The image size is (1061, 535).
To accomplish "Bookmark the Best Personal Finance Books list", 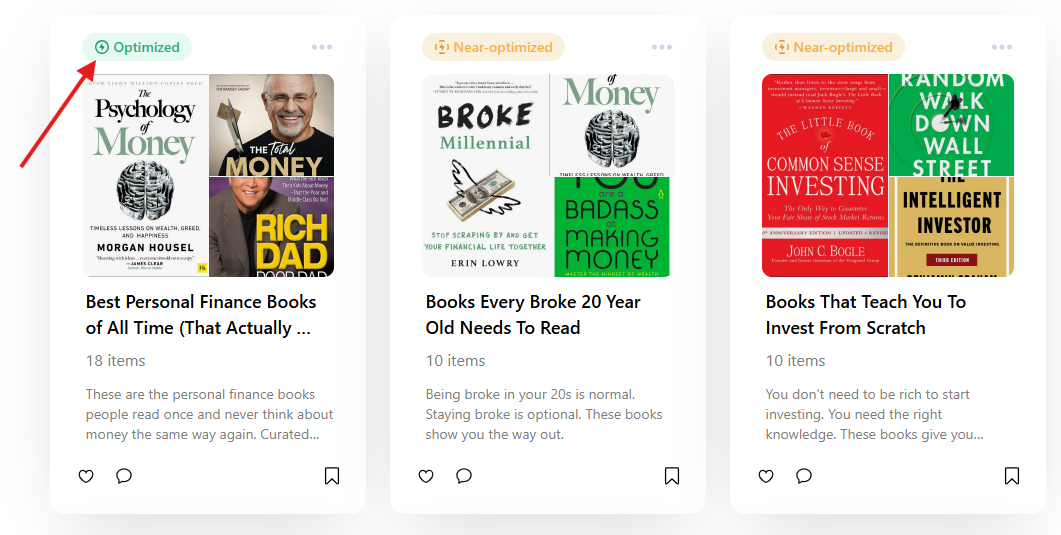I will (x=332, y=476).
